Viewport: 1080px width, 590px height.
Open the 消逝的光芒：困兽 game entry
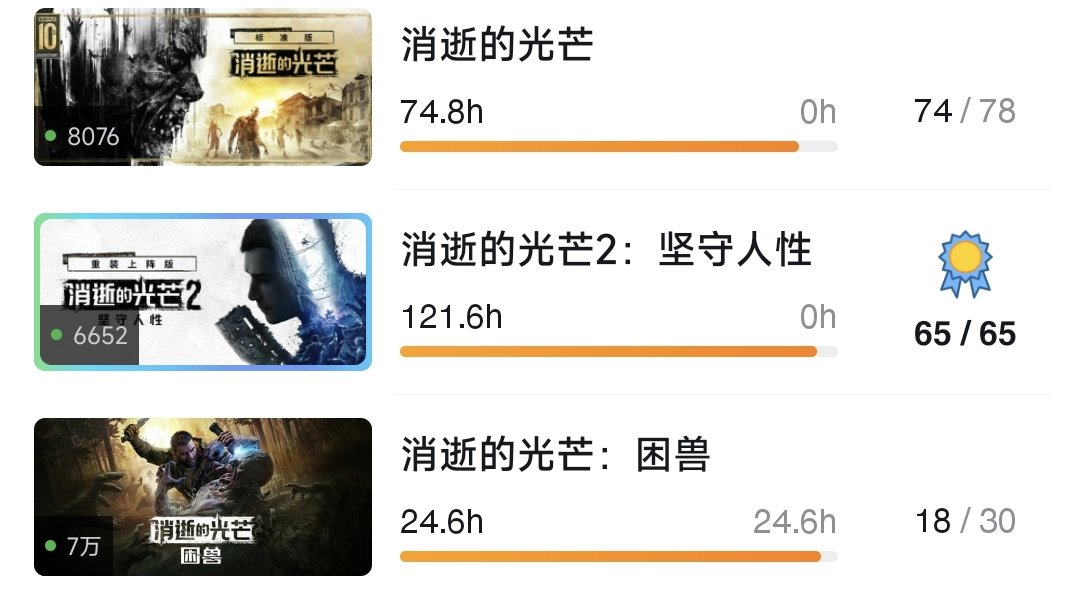(x=555, y=456)
